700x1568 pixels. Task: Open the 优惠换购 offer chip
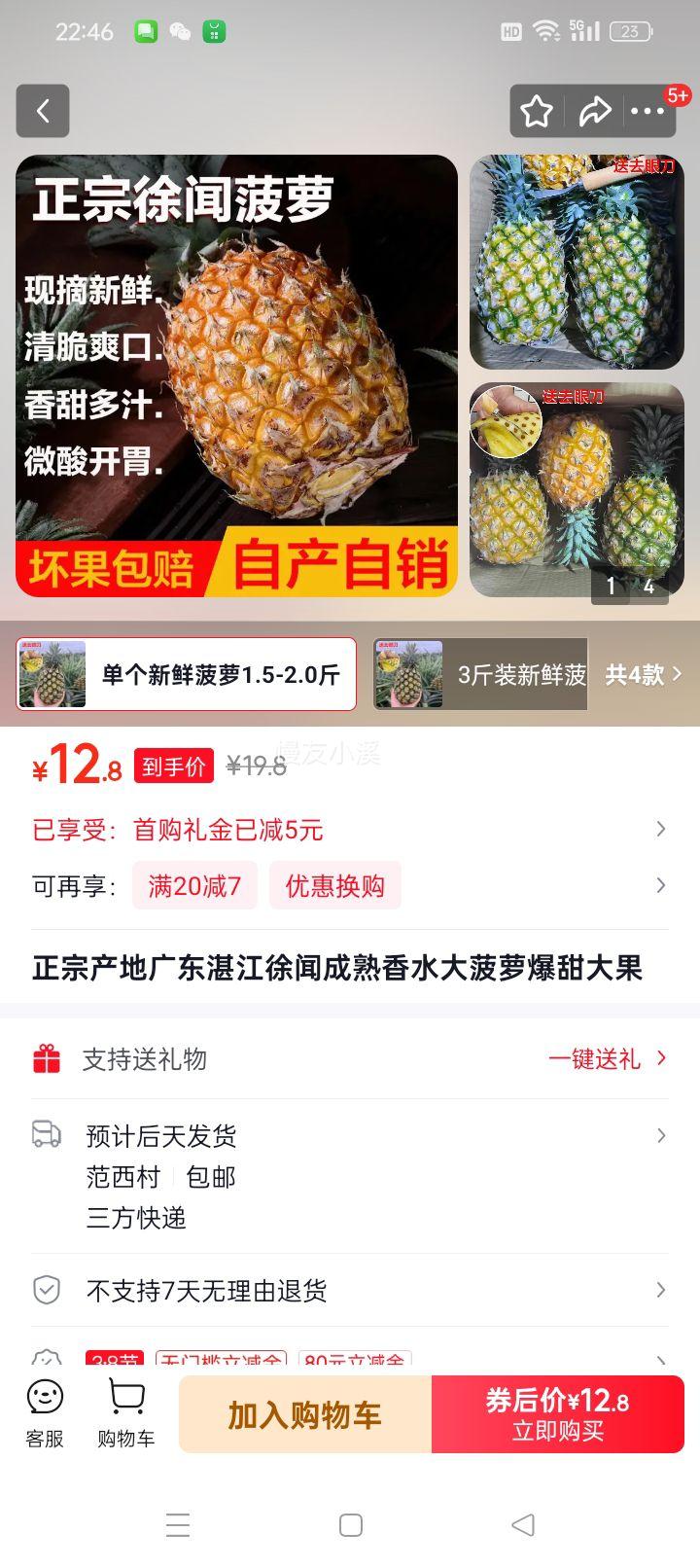point(334,885)
